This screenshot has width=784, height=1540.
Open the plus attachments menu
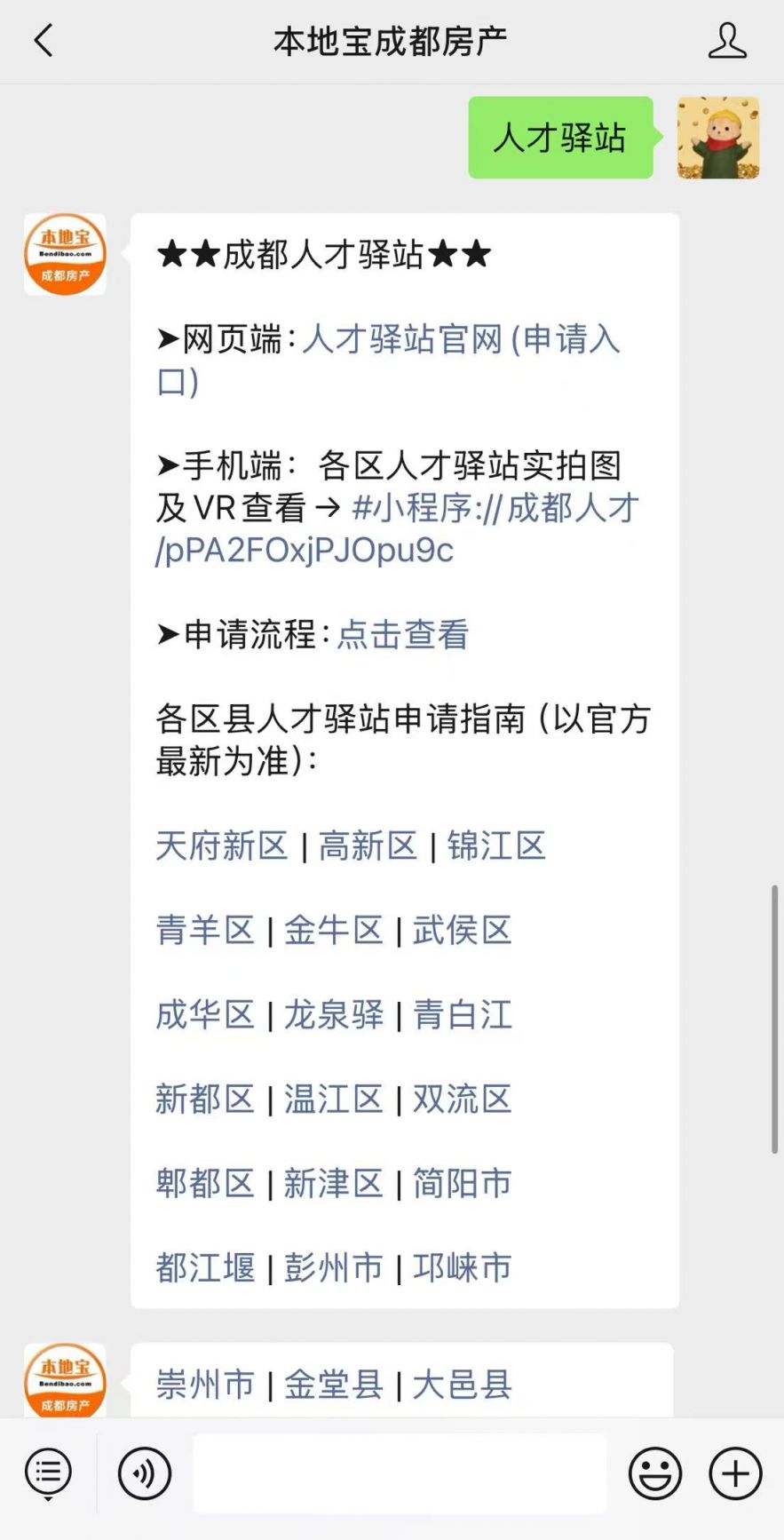(x=735, y=1473)
